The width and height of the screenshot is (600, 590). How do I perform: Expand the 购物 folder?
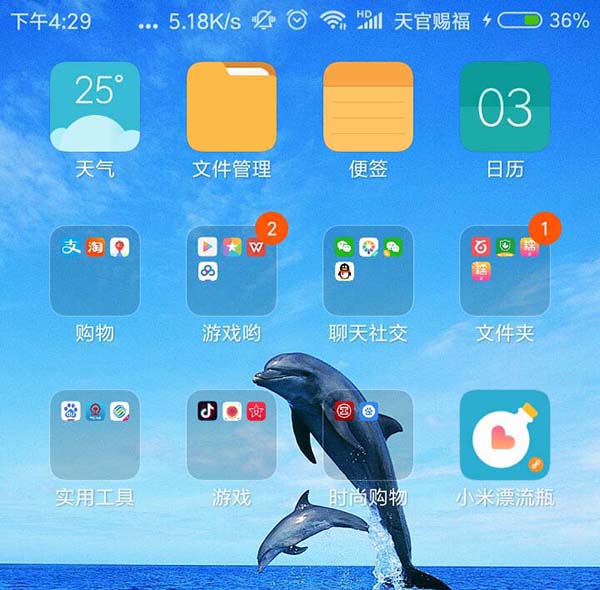(x=95, y=271)
